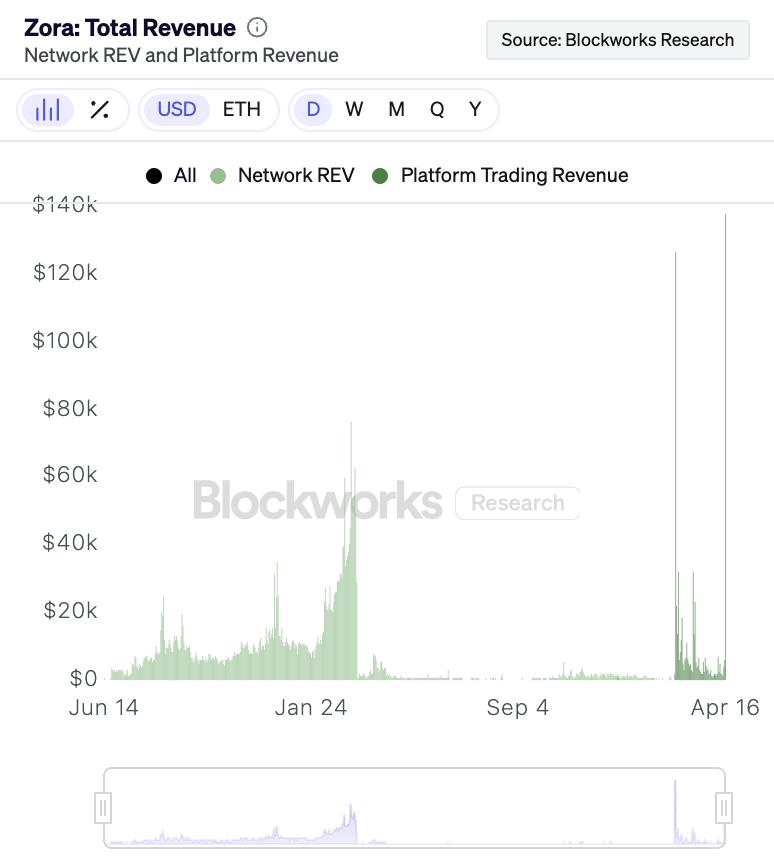Select the bar chart view icon
Image resolution: width=774 pixels, height=856 pixels.
(x=48, y=110)
